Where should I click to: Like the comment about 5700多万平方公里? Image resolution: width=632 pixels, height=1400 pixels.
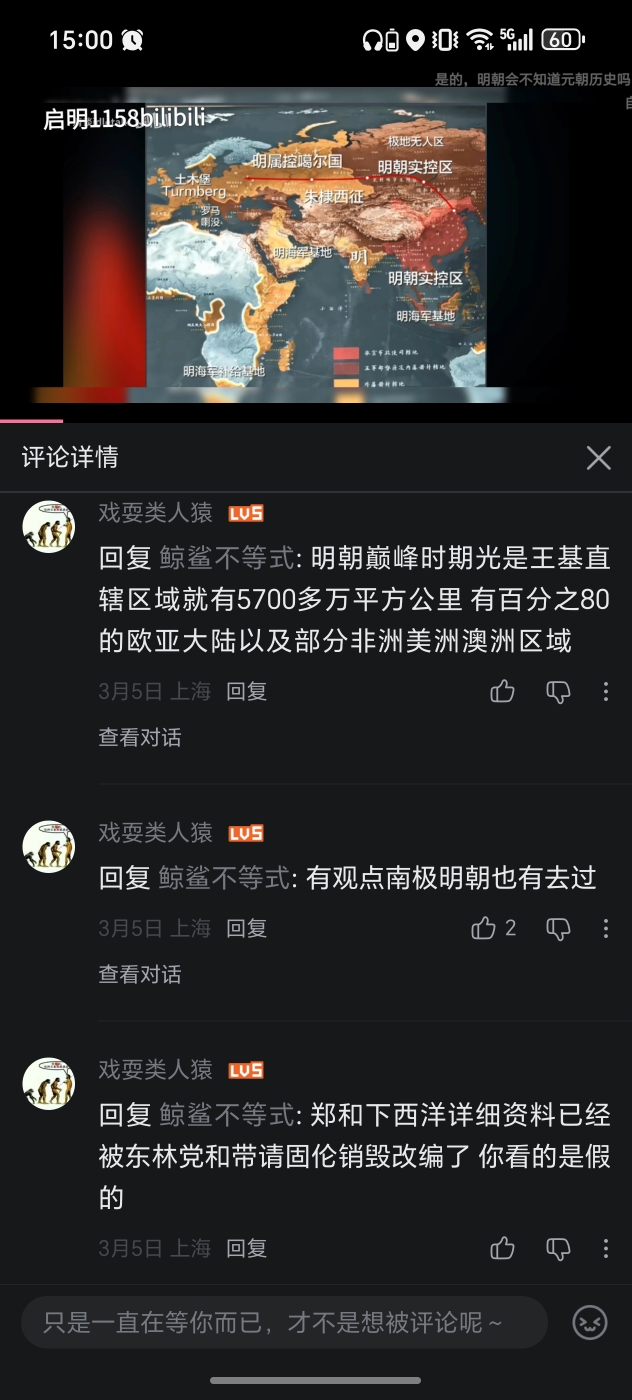point(503,691)
